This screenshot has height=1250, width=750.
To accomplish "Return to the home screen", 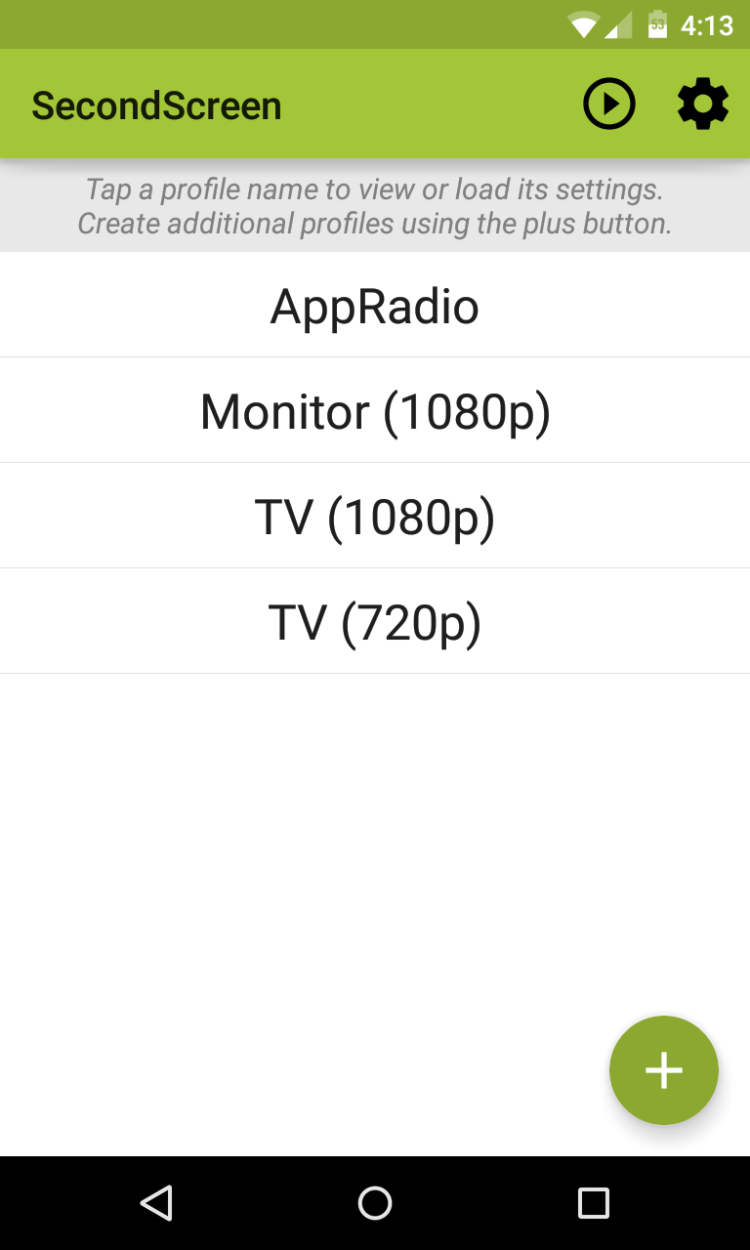I will [375, 1202].
